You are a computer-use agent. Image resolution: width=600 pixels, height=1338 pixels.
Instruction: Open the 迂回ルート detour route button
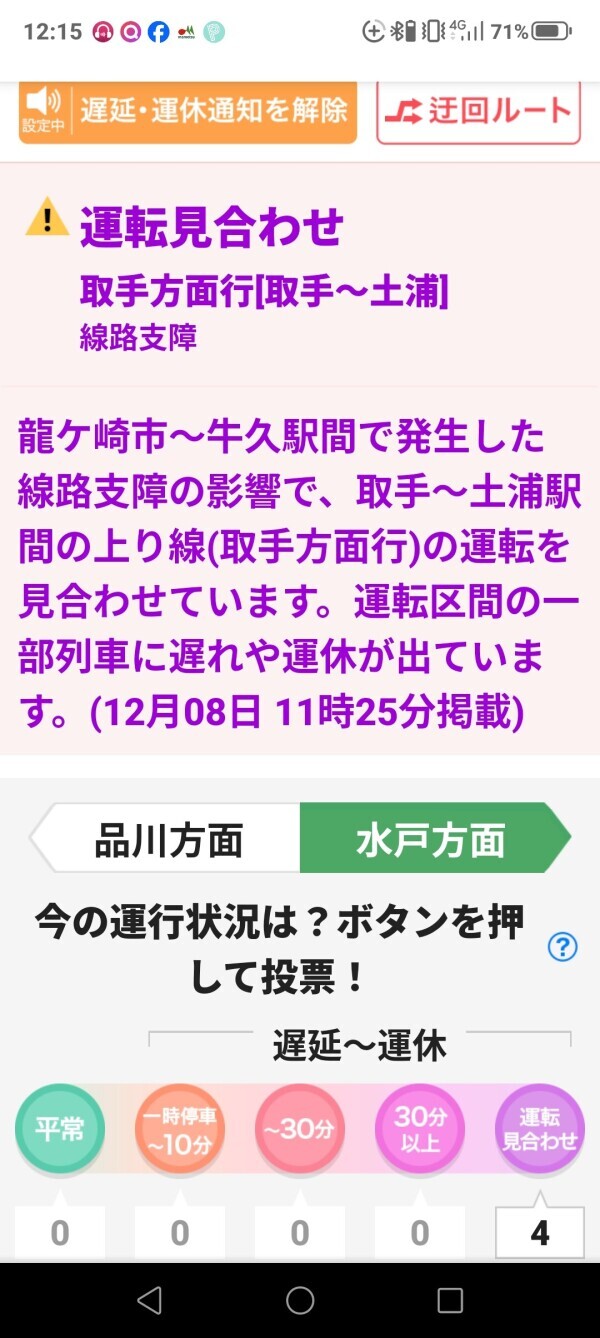[x=479, y=111]
